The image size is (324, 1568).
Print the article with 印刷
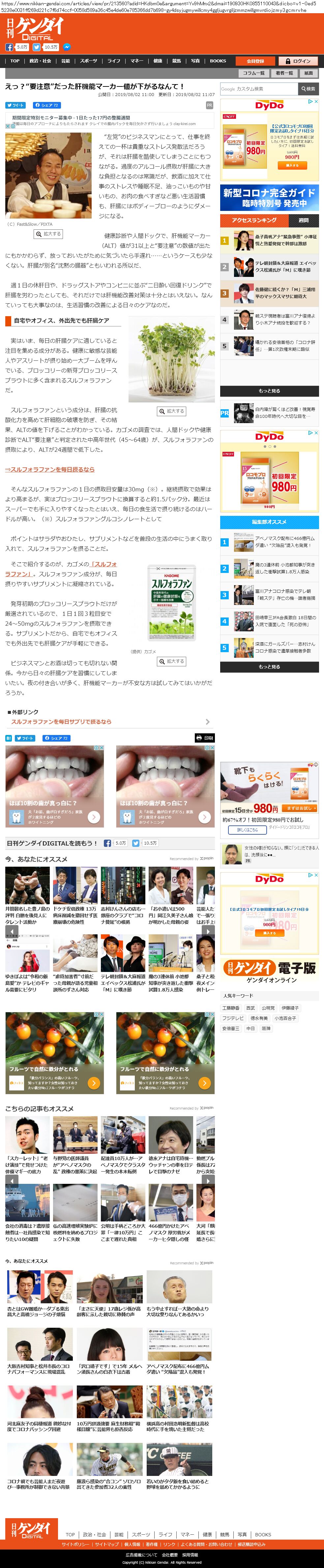pyautogui.click(x=204, y=738)
